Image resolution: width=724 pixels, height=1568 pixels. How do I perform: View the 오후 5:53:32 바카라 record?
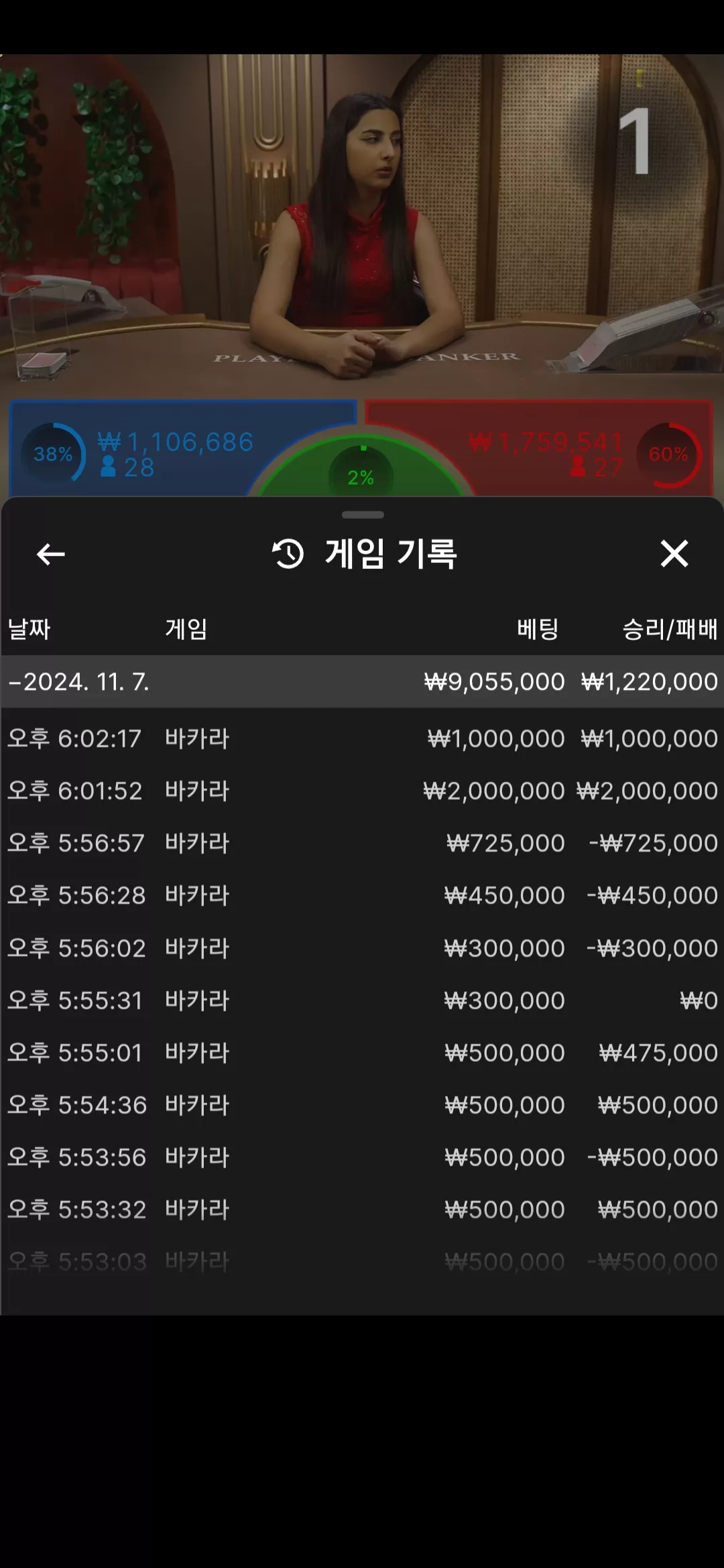coord(362,1210)
